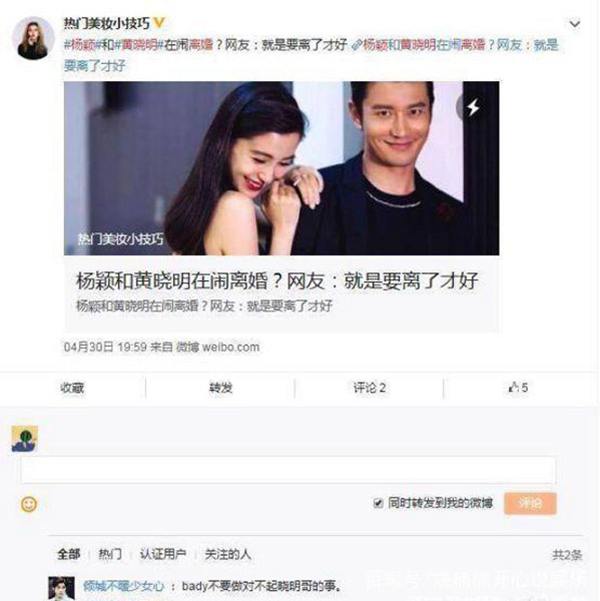Open the emoji picker for comment
The image size is (600, 601).
coord(29,505)
